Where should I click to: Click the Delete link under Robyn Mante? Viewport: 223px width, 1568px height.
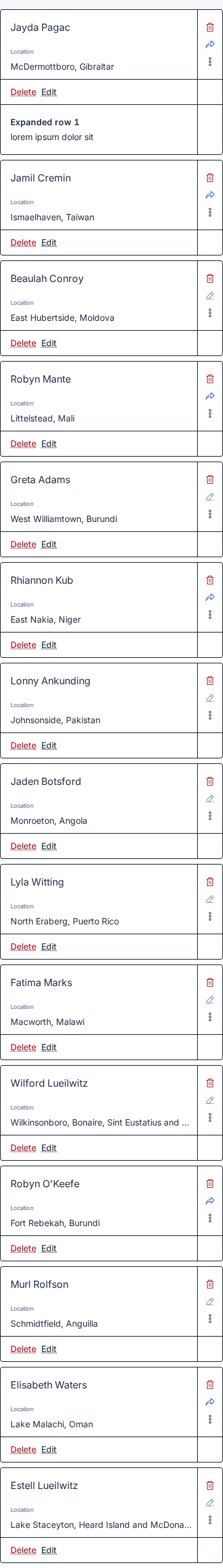23,444
